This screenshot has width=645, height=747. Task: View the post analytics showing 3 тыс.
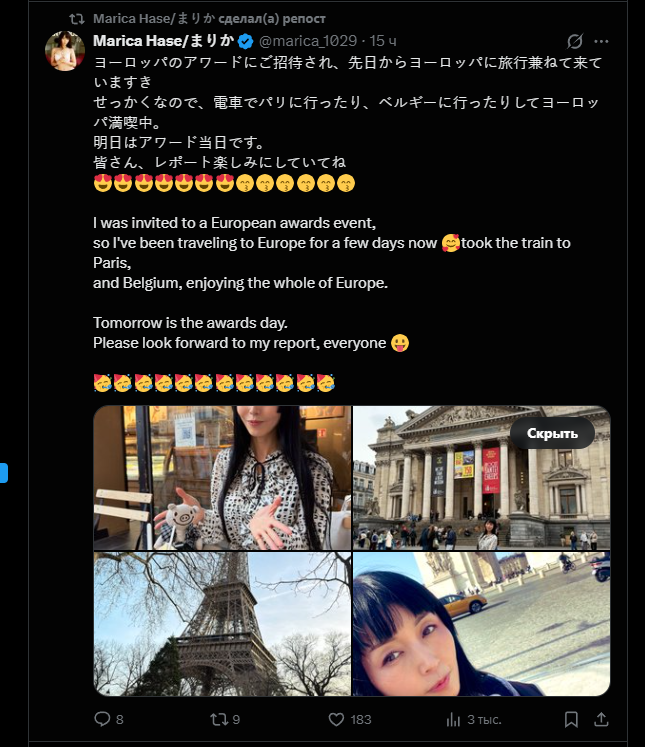[x=452, y=719]
